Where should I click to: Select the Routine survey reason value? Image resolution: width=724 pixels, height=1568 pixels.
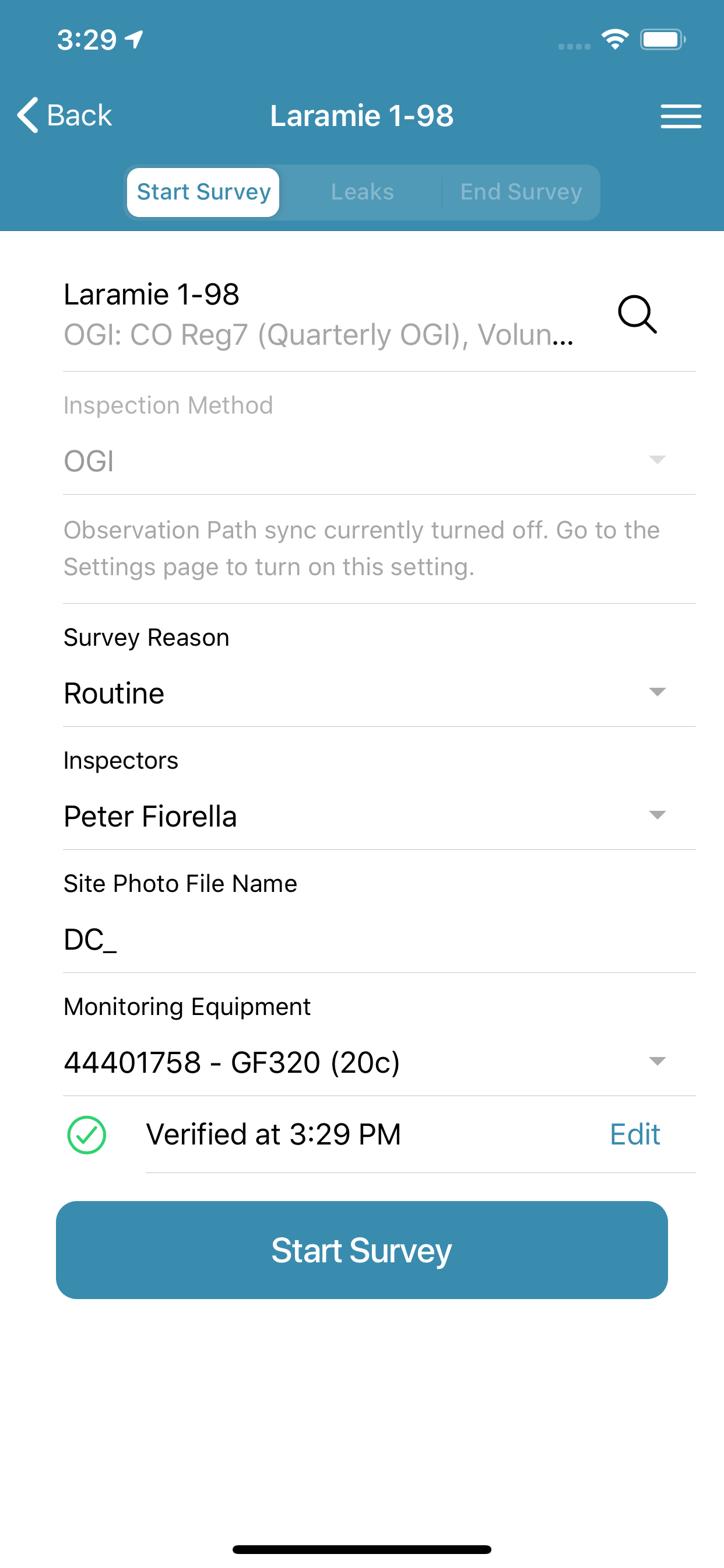(x=114, y=692)
